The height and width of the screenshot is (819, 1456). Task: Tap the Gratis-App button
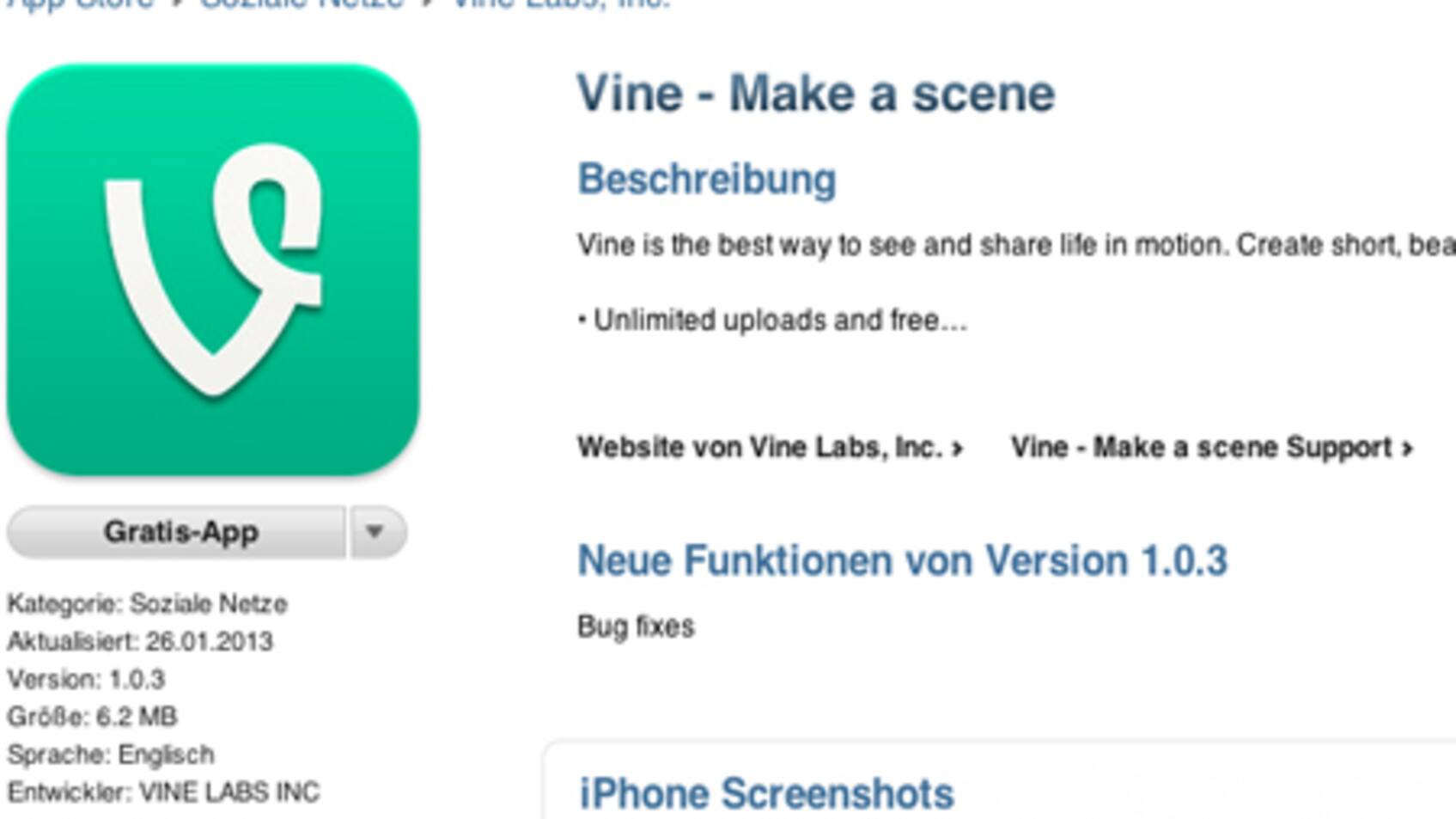(x=179, y=532)
